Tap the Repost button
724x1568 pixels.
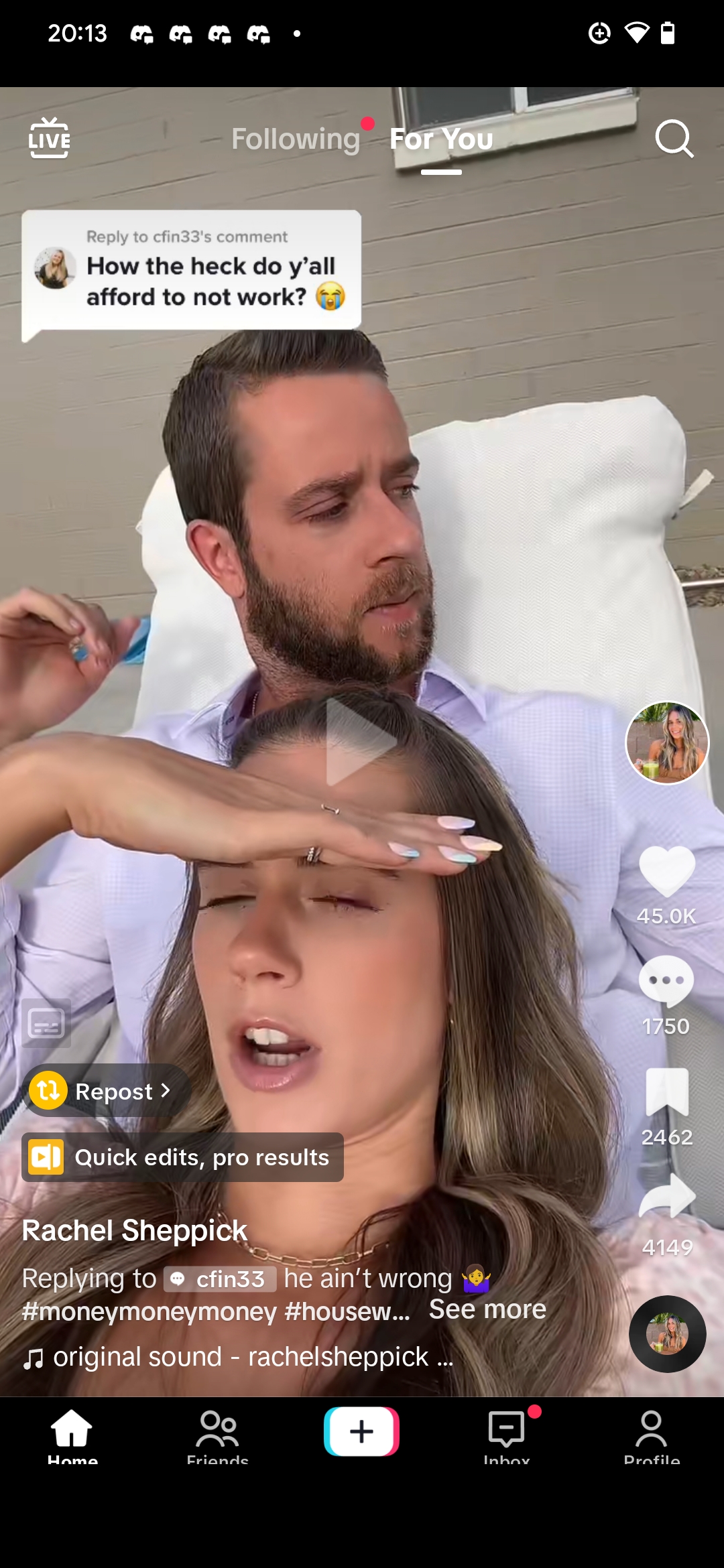107,1091
